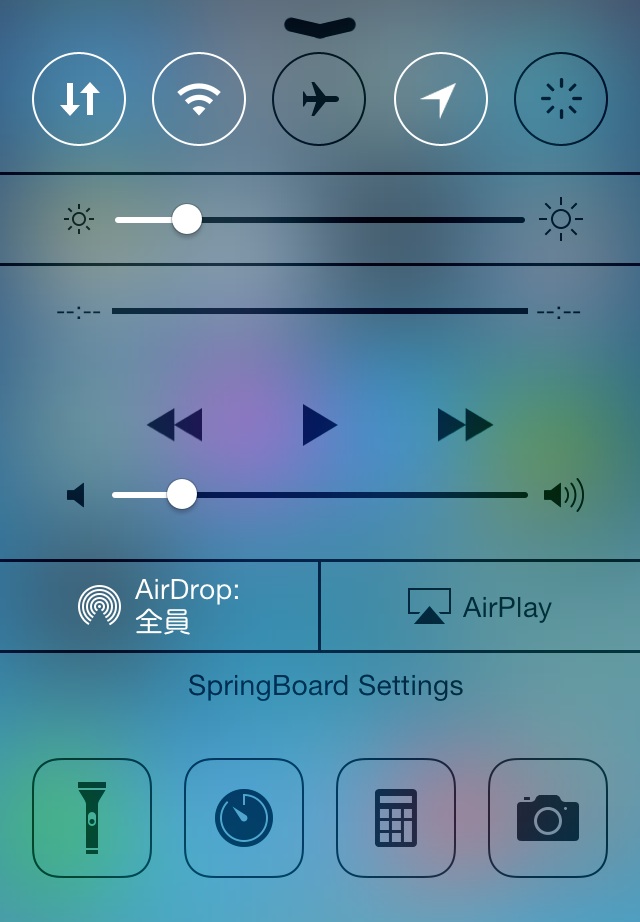Skip forward to the next track
This screenshot has height=922, width=640.
[x=465, y=425]
